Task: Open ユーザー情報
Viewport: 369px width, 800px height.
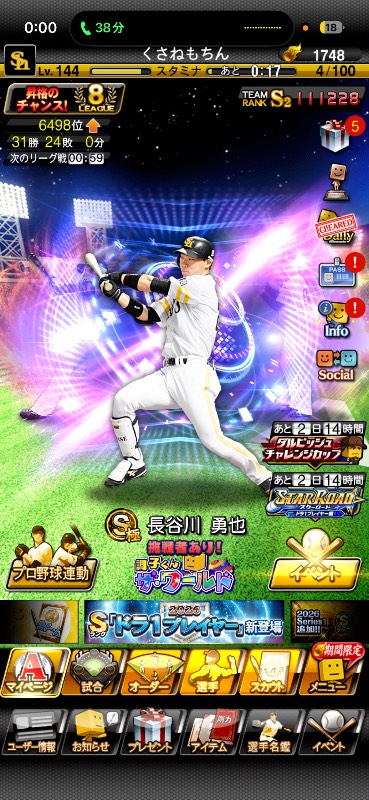Action: tap(34, 732)
